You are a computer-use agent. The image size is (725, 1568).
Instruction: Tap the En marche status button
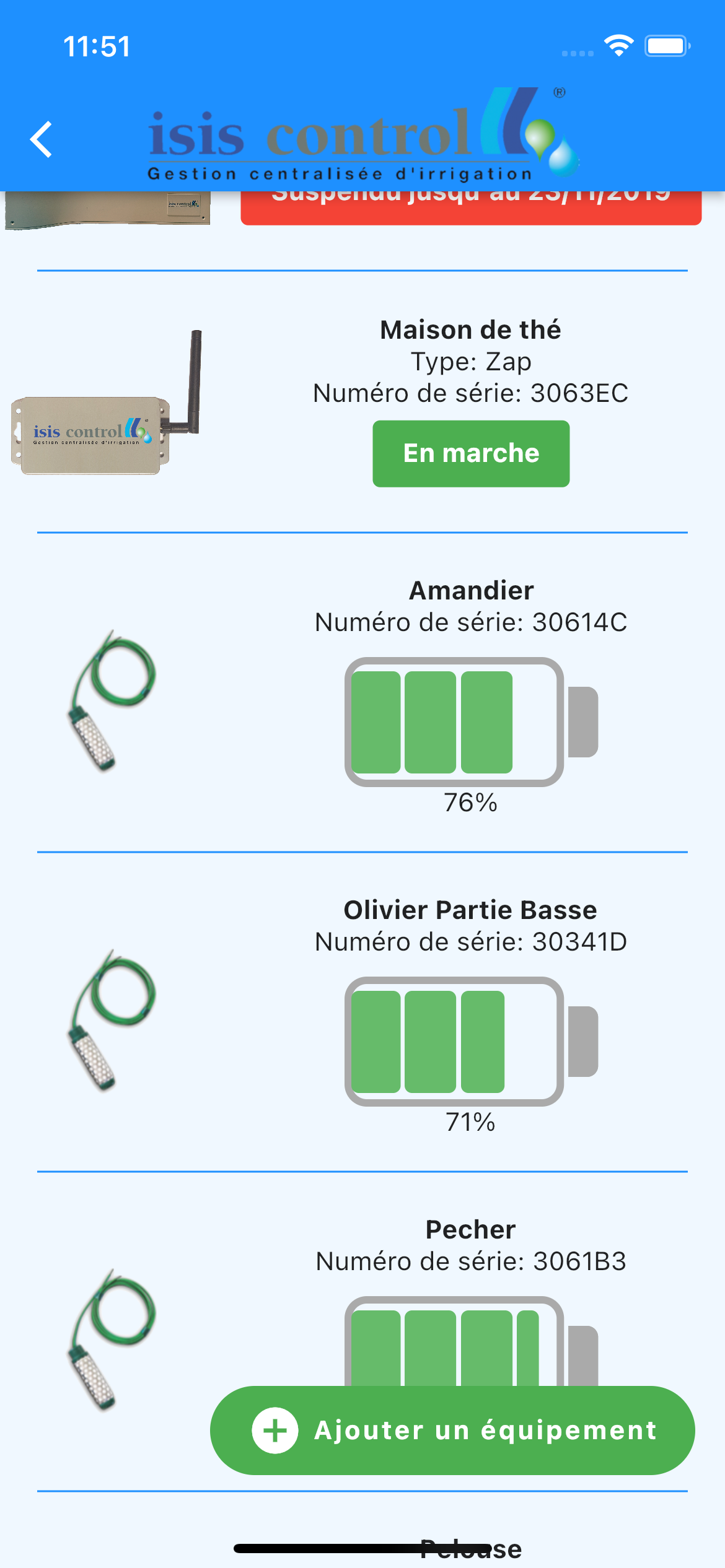pos(470,453)
